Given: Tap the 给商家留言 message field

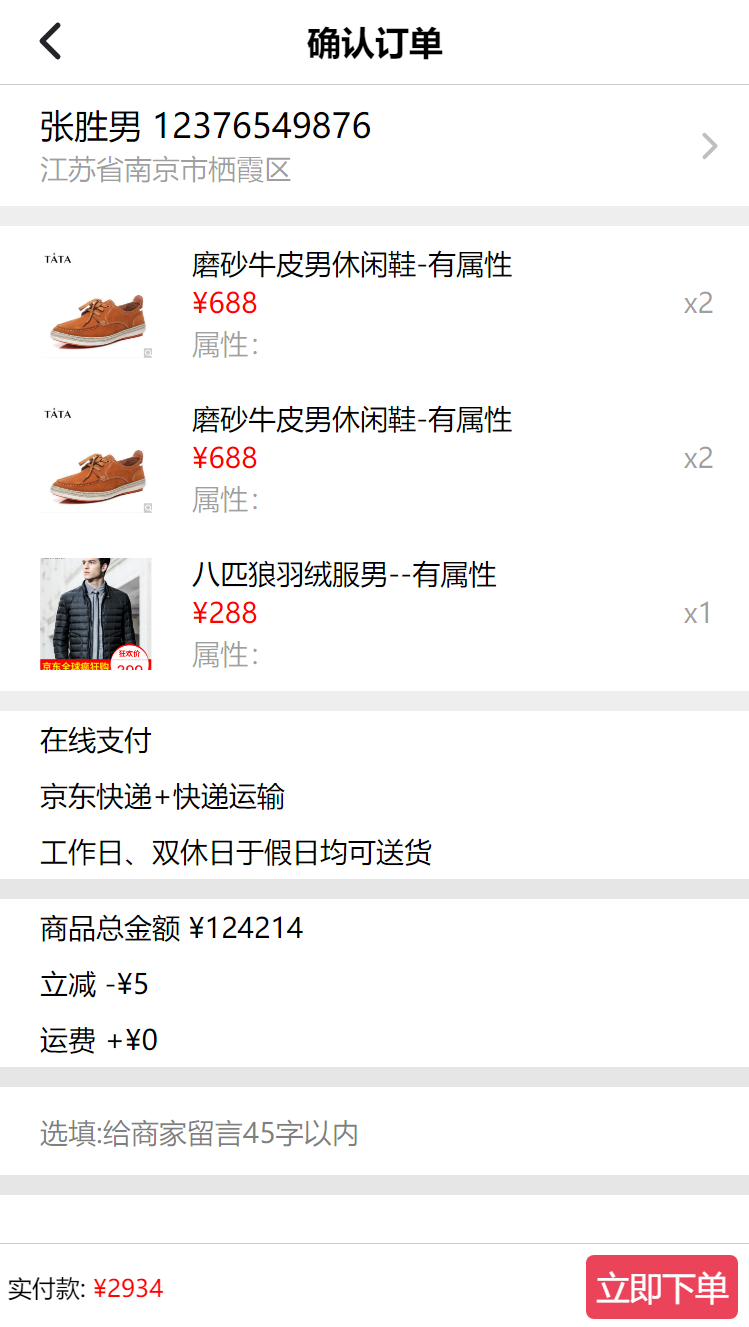Looking at the screenshot, I should coord(374,1133).
